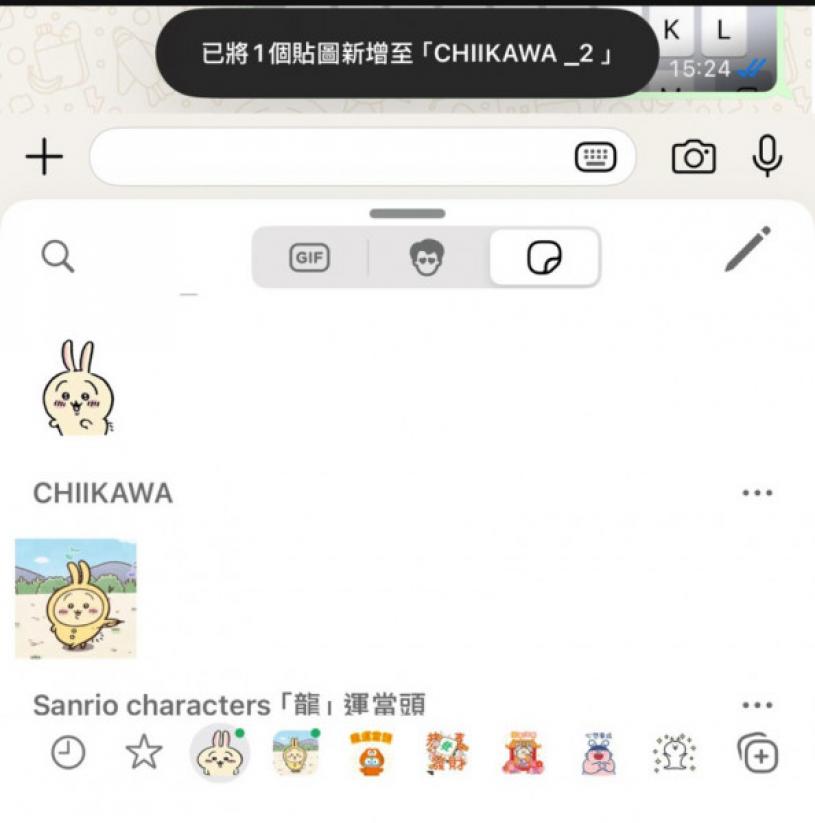815x823 pixels.
Task: Record a voice message with microphone
Action: (x=767, y=157)
